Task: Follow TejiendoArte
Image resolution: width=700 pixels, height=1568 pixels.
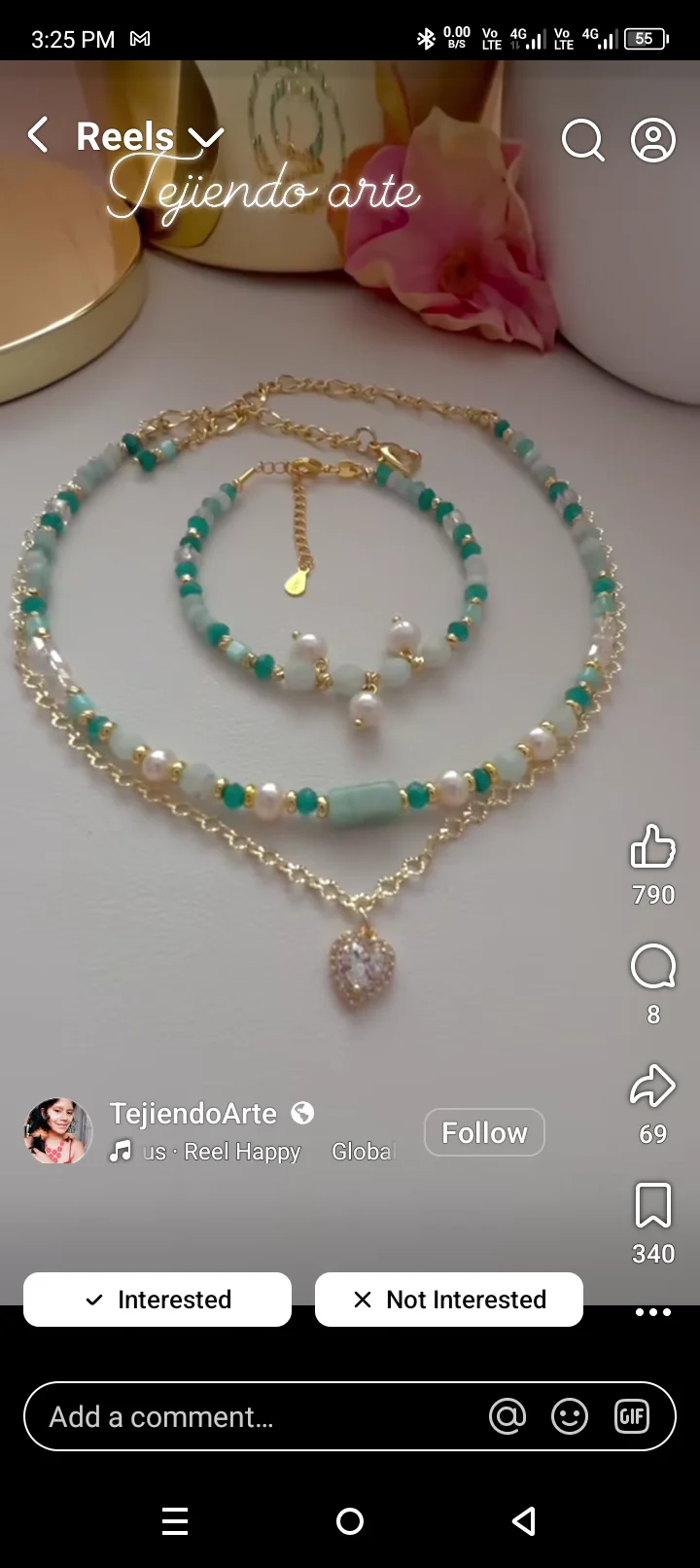Action: [x=484, y=1132]
